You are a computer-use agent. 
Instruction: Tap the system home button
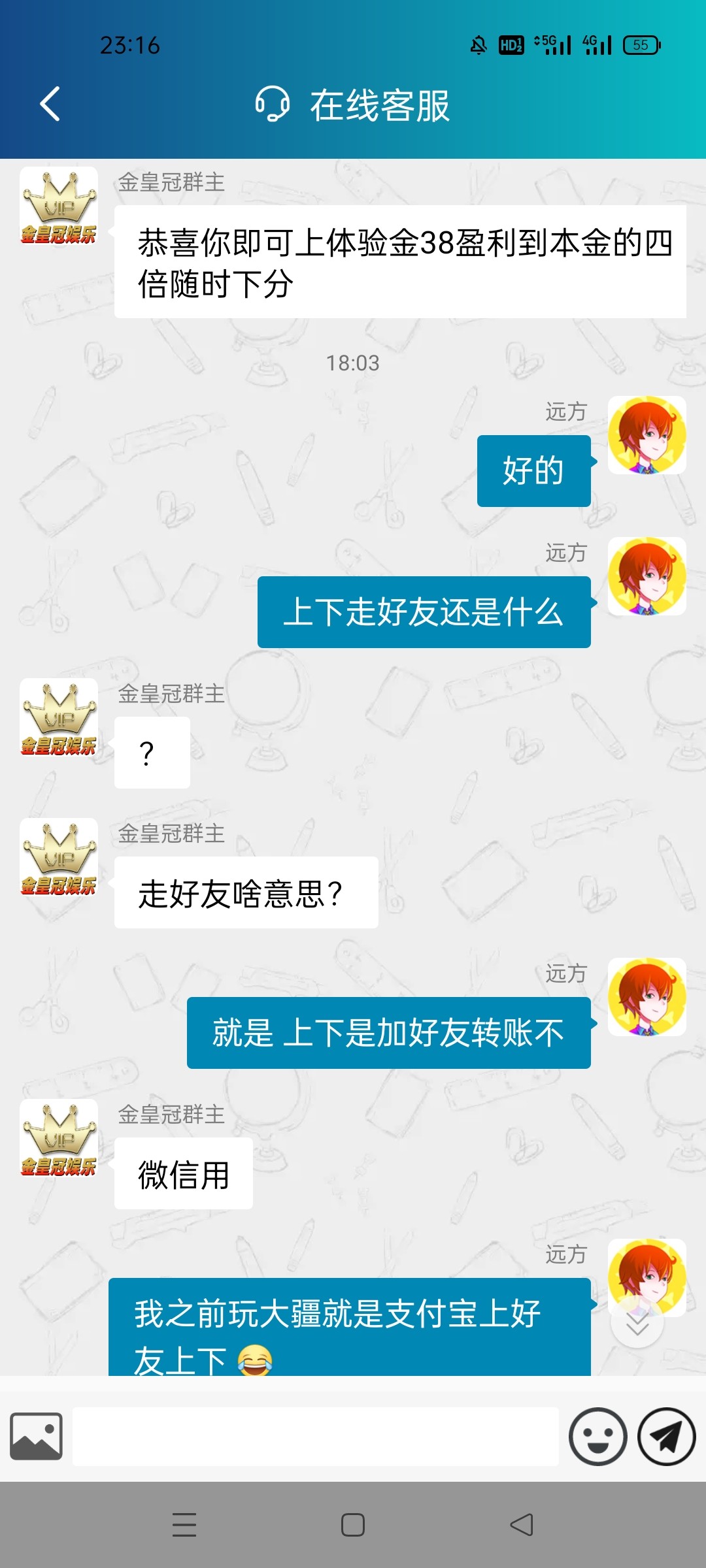(x=353, y=1525)
